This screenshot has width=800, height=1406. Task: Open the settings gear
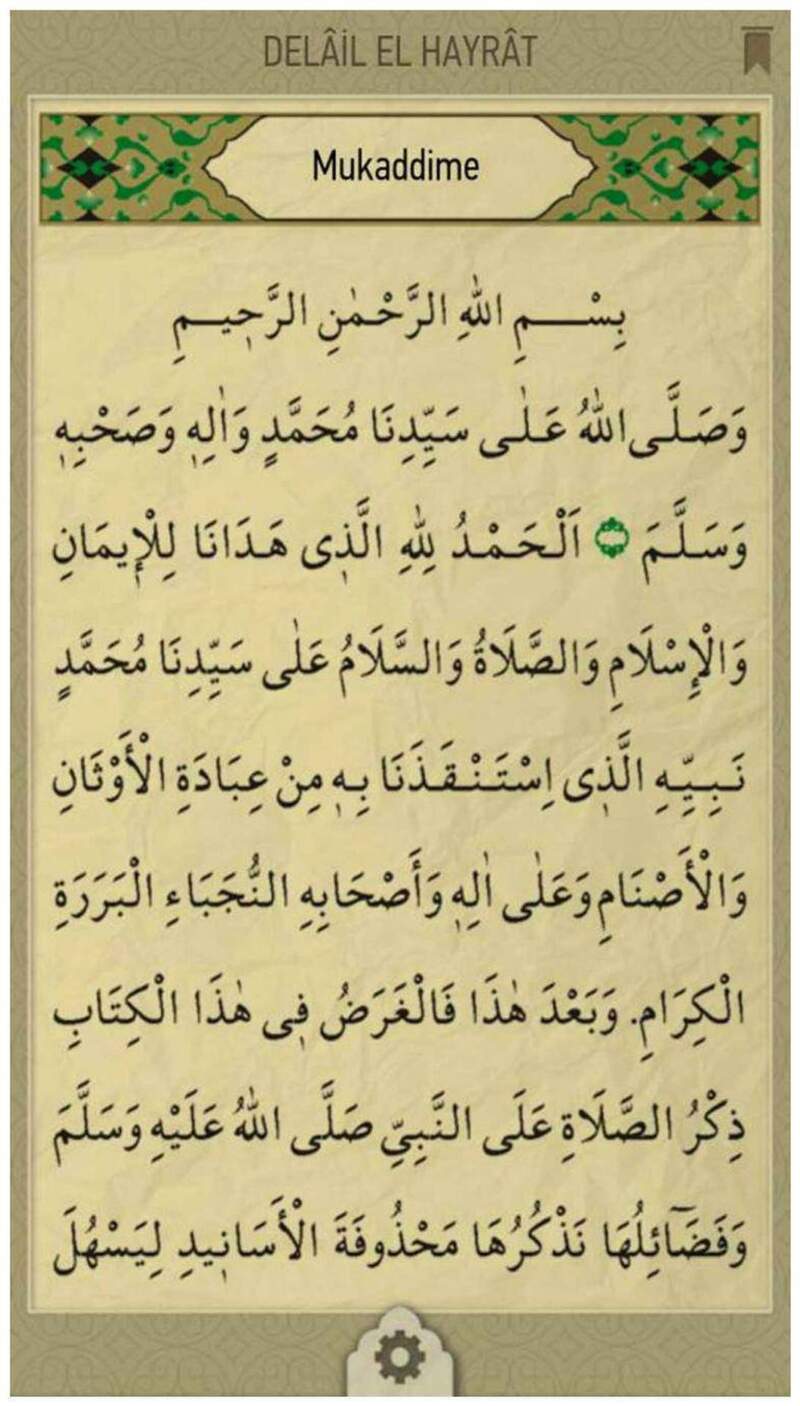(400, 1357)
